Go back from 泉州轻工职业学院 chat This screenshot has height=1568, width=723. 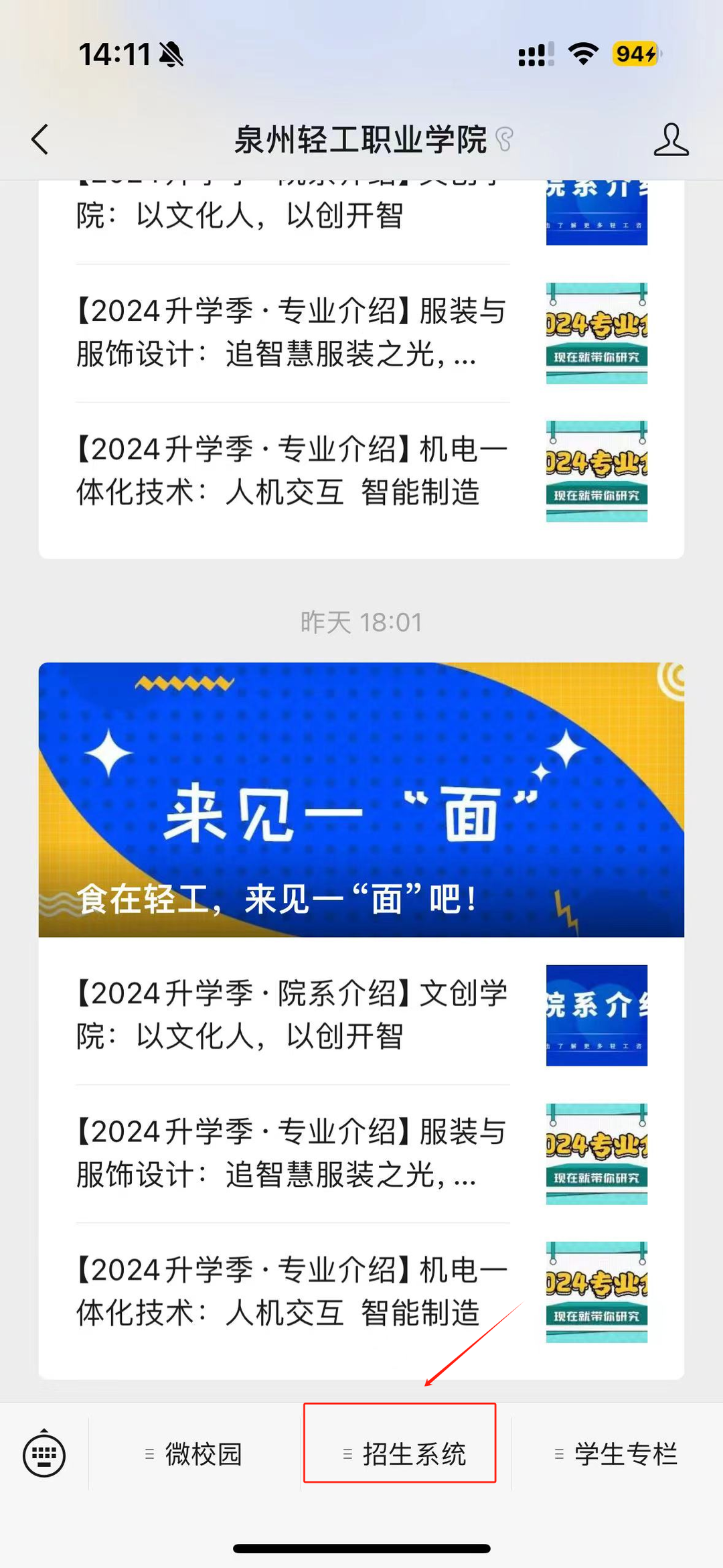(x=40, y=140)
